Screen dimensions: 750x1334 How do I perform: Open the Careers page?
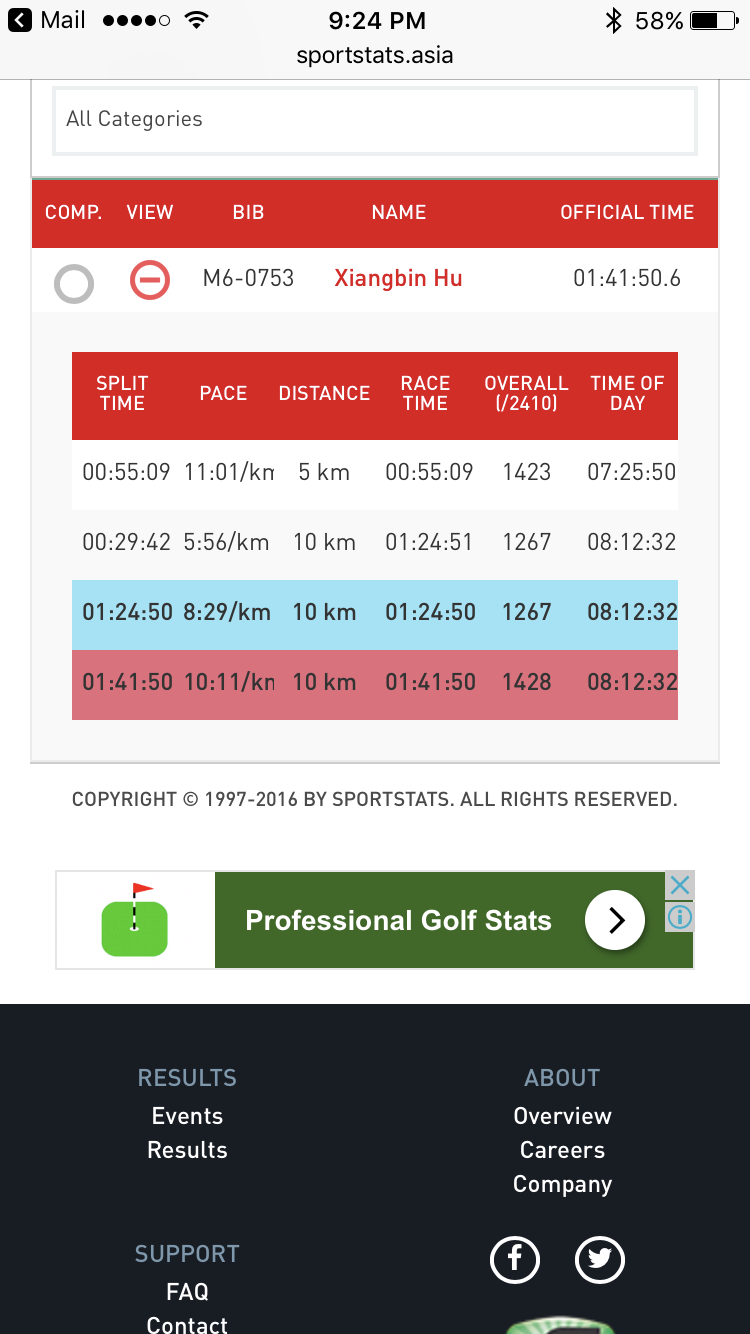pos(562,1150)
